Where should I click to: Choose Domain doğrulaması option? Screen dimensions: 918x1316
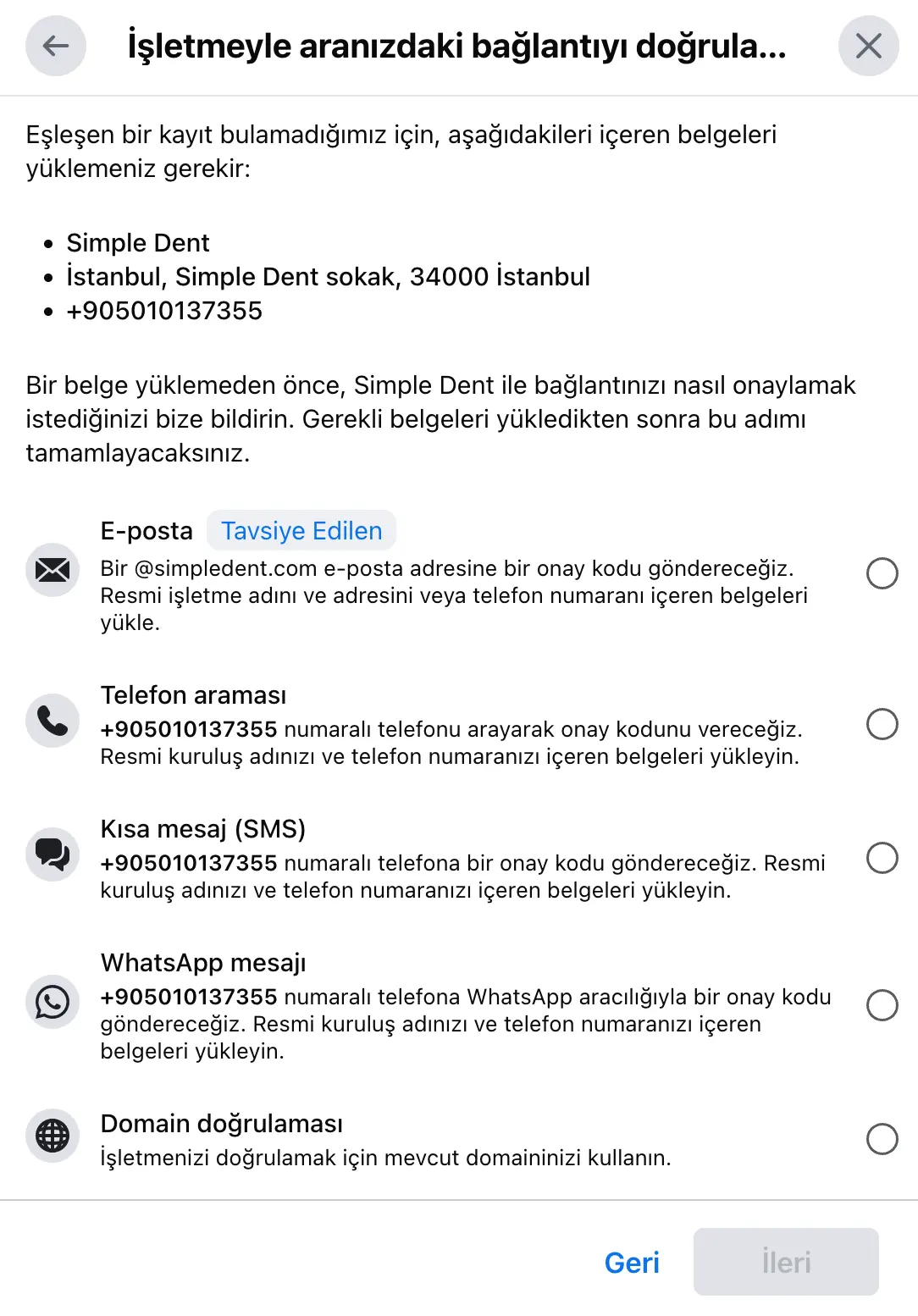coord(882,1139)
